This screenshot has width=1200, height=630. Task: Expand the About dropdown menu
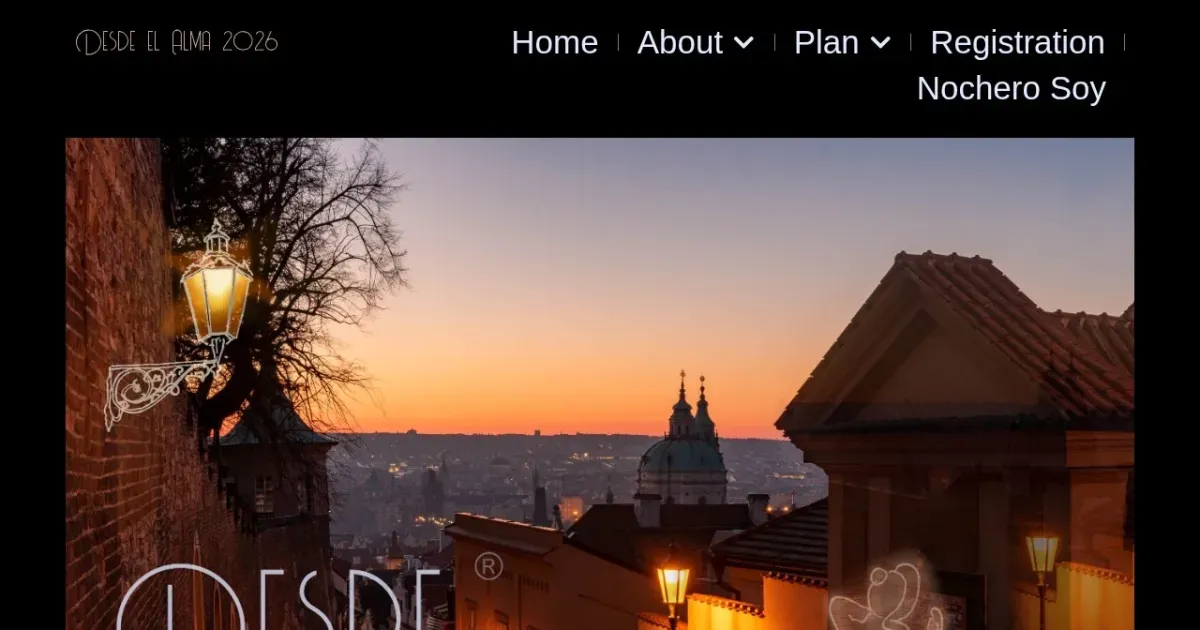click(x=695, y=43)
